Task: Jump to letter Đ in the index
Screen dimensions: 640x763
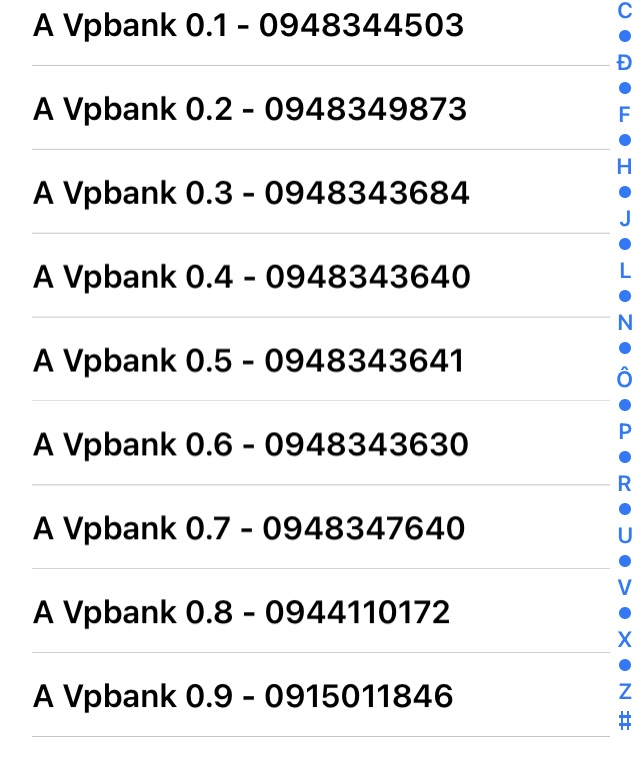Action: pyautogui.click(x=625, y=62)
